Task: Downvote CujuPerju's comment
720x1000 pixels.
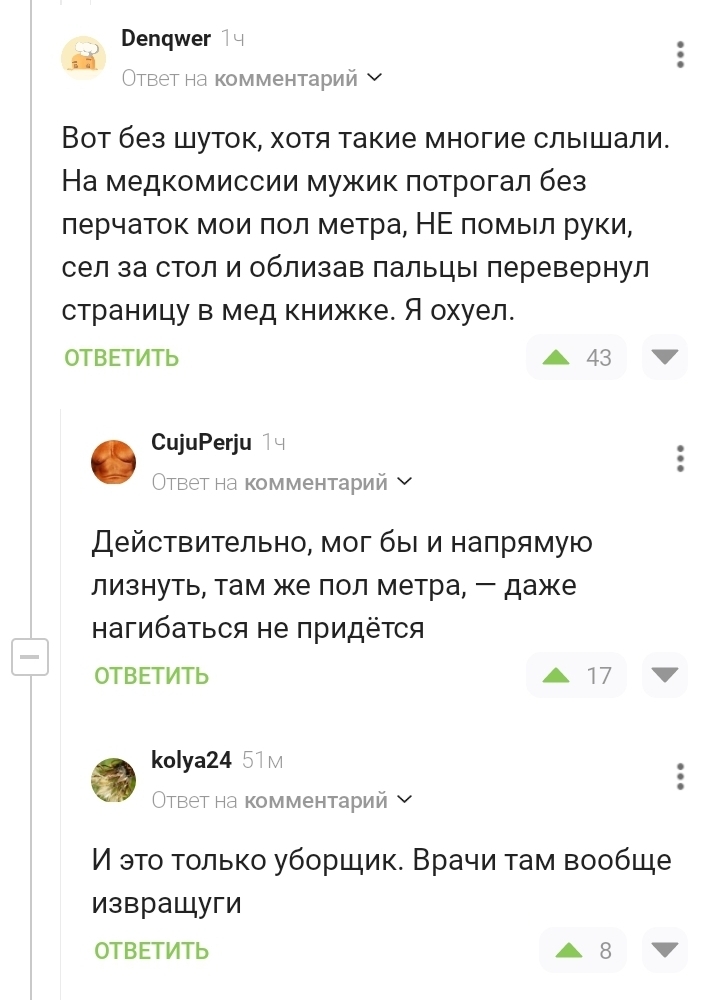Action: 665,676
